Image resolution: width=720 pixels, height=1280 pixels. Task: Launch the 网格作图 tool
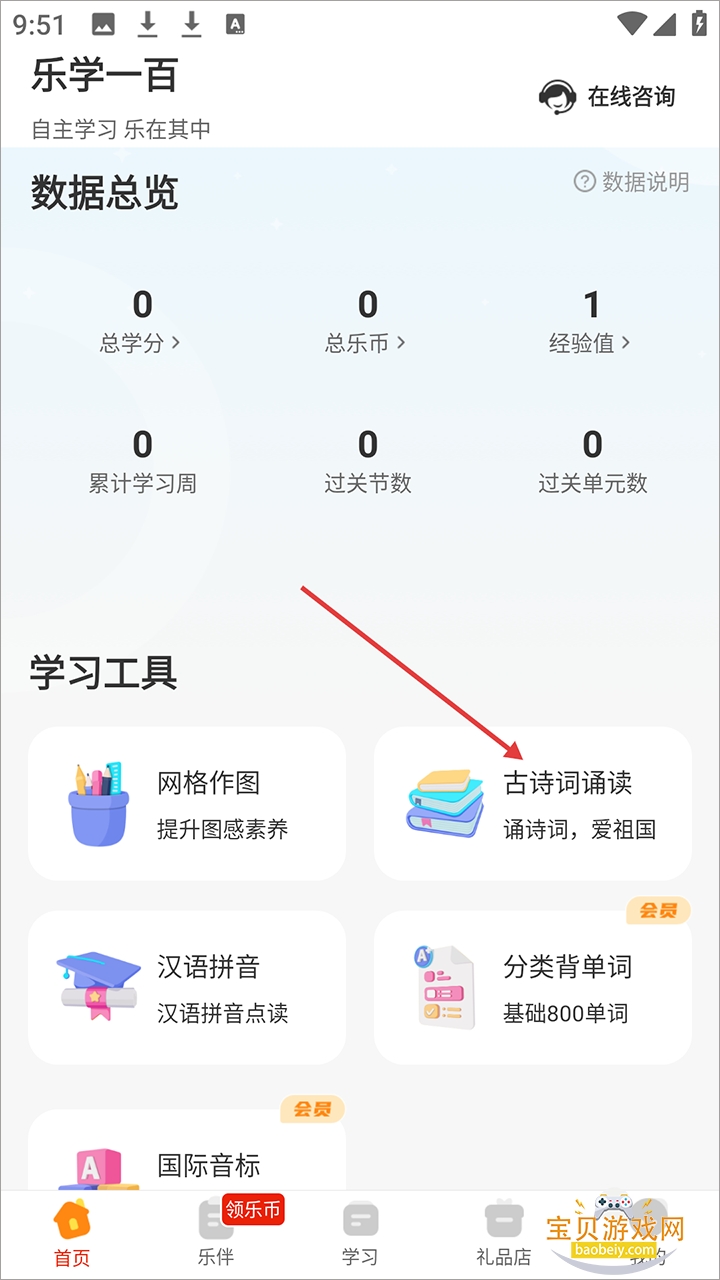tap(187, 803)
